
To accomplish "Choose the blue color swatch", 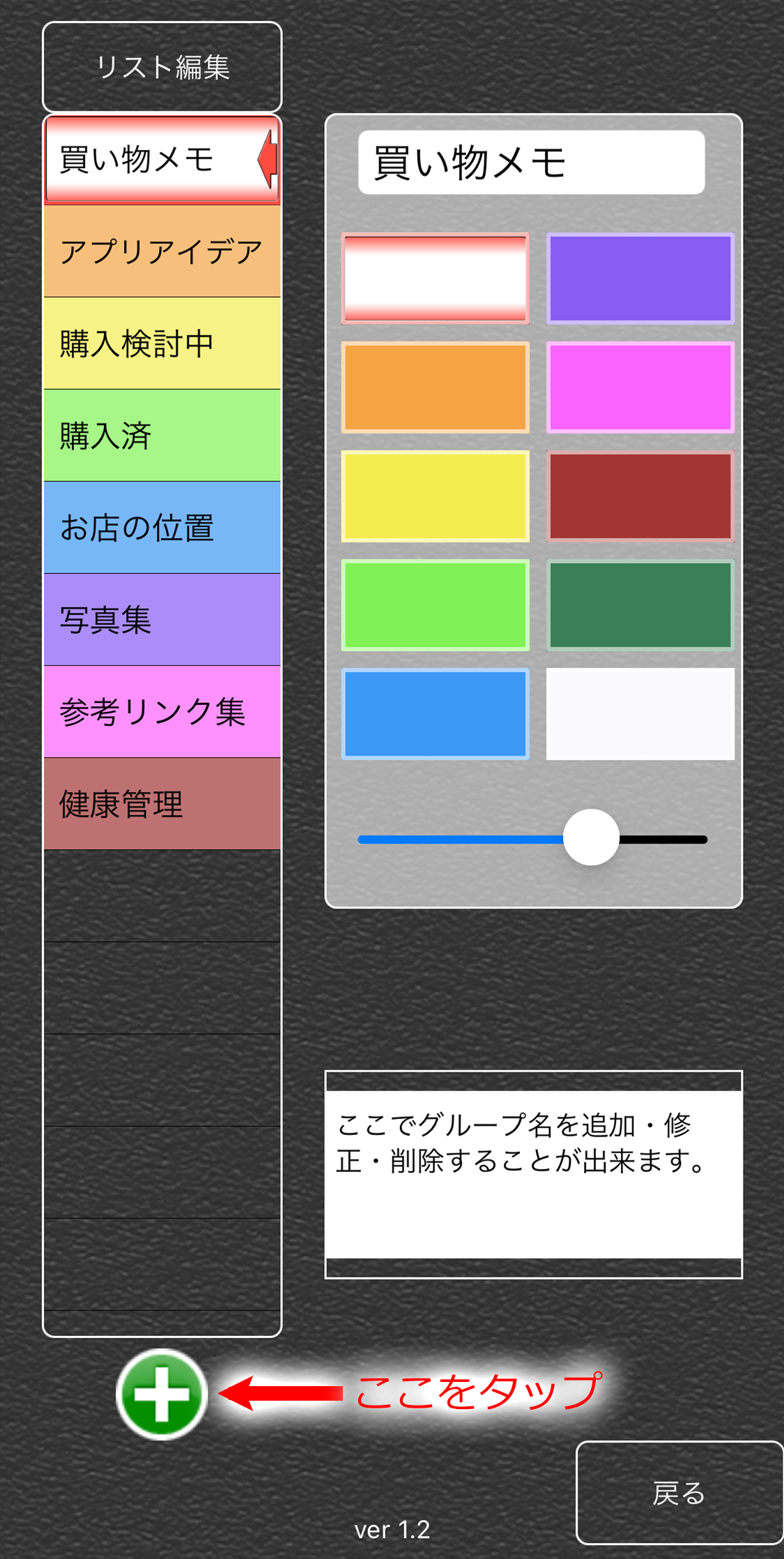I will (x=435, y=713).
